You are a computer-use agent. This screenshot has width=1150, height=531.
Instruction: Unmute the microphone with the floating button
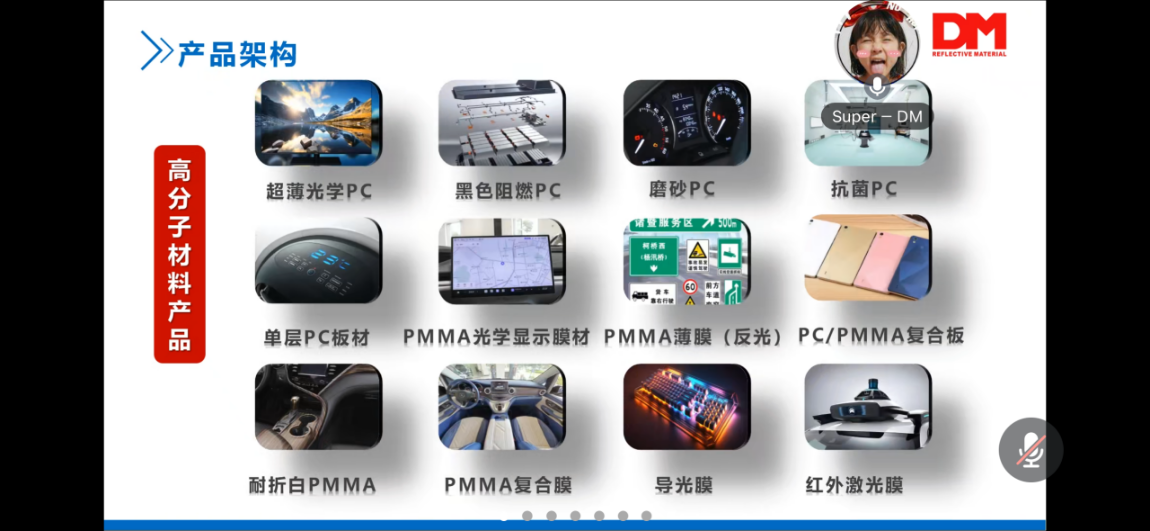point(1030,450)
